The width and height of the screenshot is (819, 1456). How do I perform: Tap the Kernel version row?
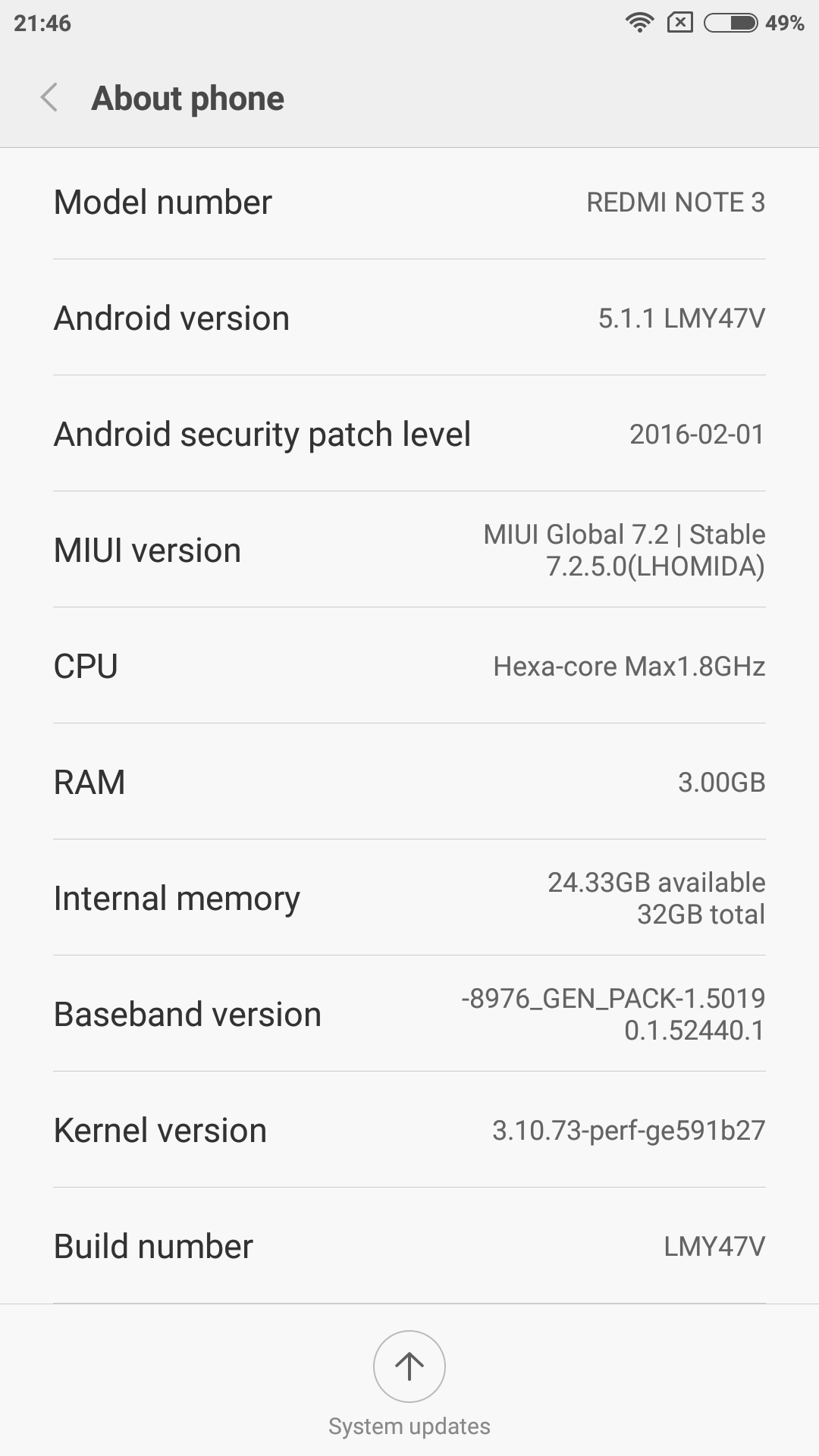coord(409,1130)
